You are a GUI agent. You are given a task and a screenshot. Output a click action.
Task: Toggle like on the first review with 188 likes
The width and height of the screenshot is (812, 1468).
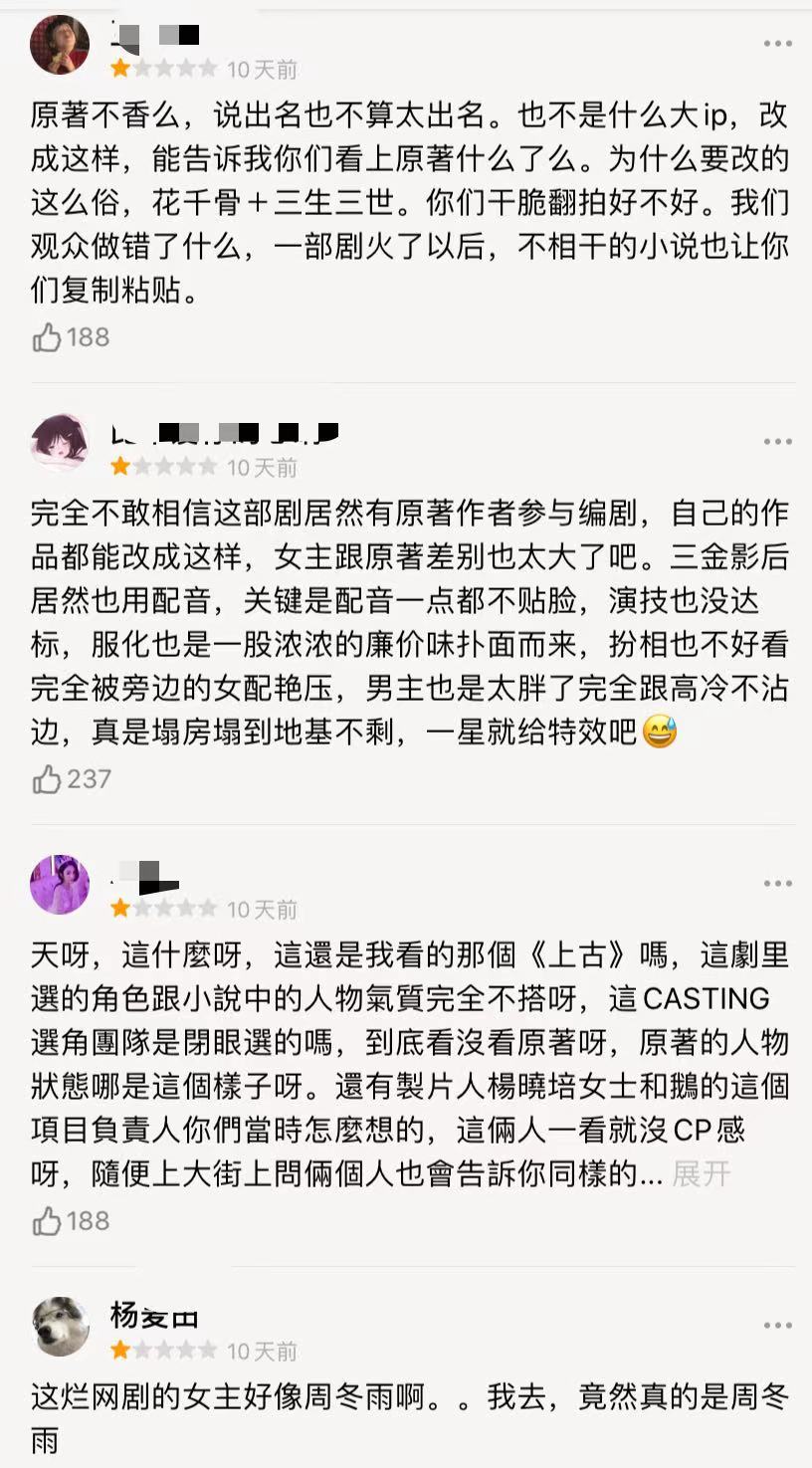click(x=47, y=336)
